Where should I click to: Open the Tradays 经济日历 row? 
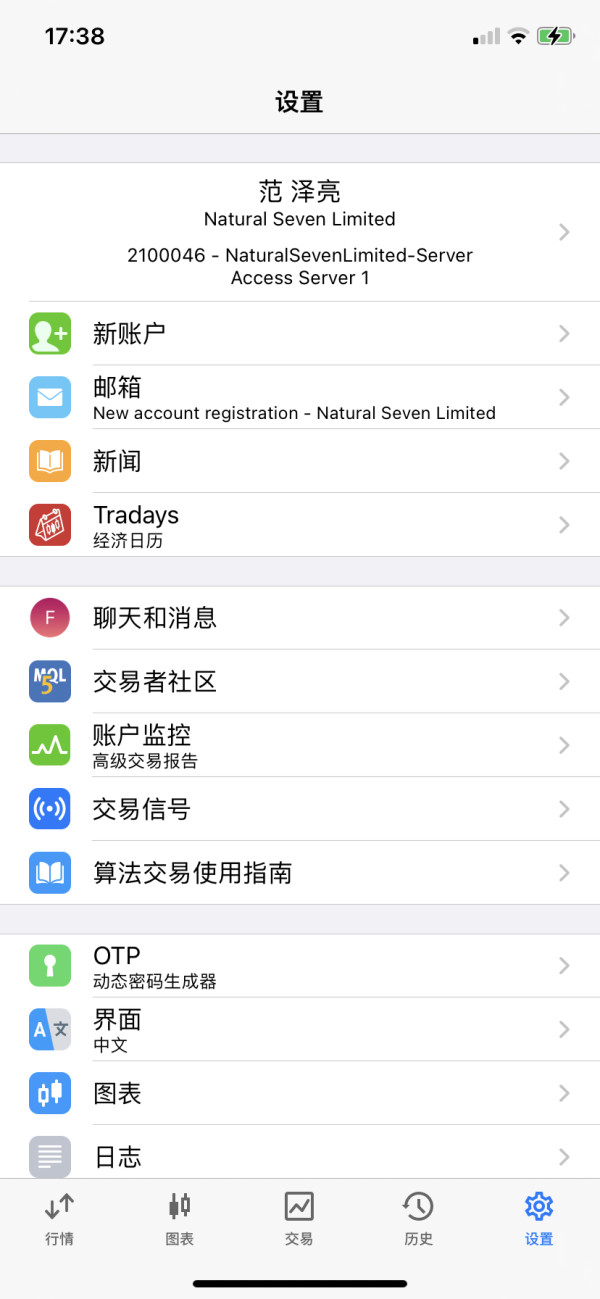(300, 525)
